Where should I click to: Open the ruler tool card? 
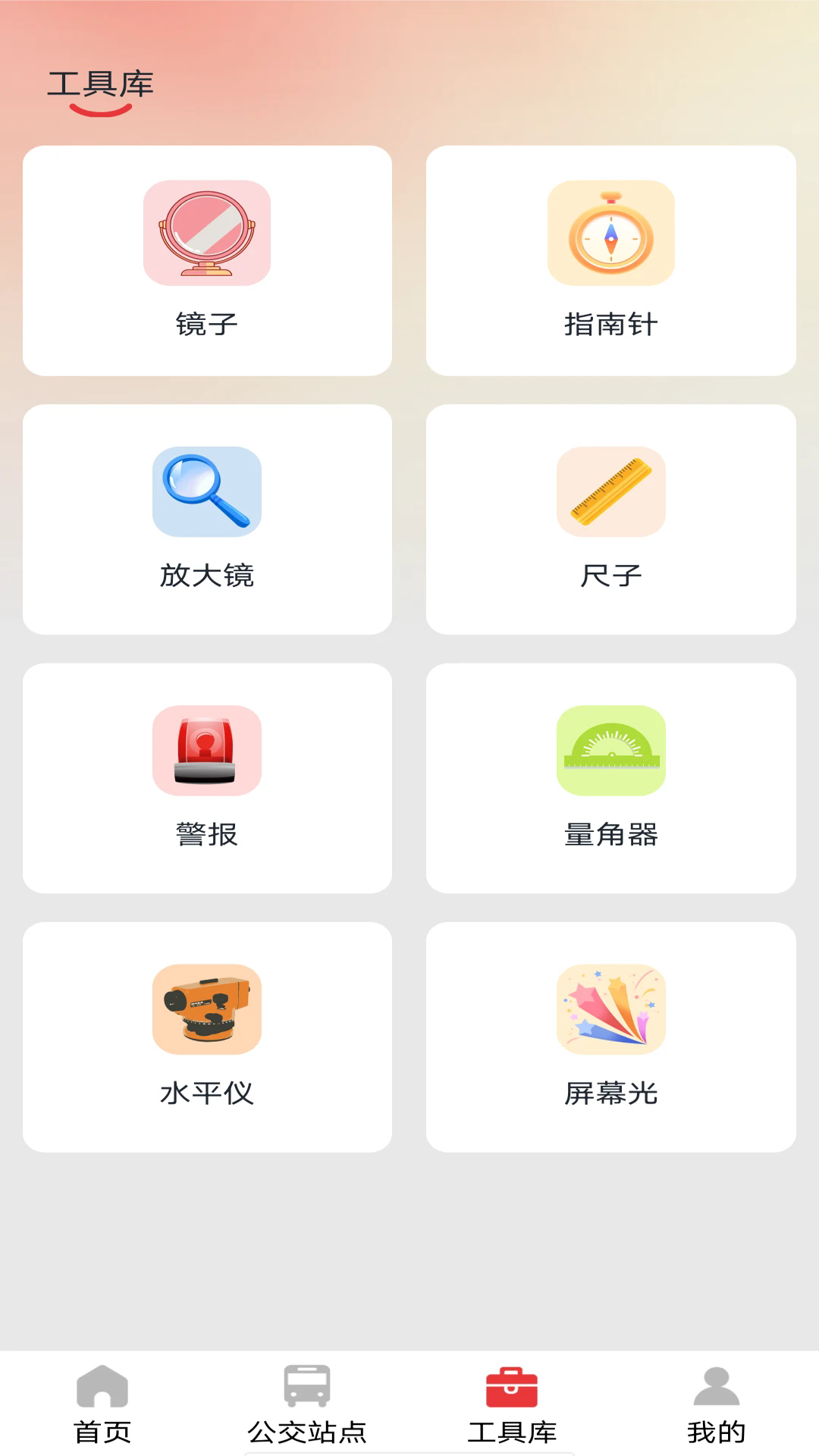coord(610,519)
